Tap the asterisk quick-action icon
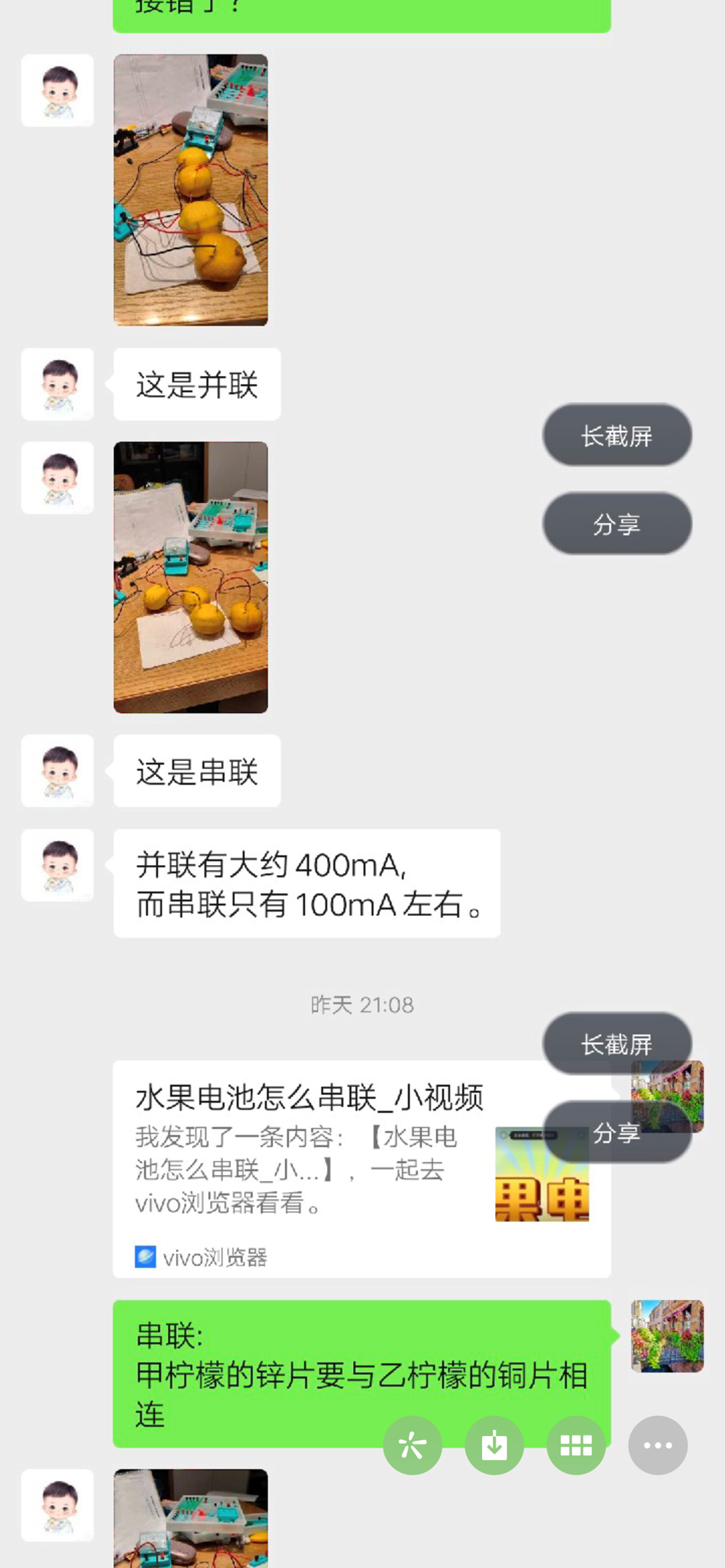 (x=412, y=1444)
